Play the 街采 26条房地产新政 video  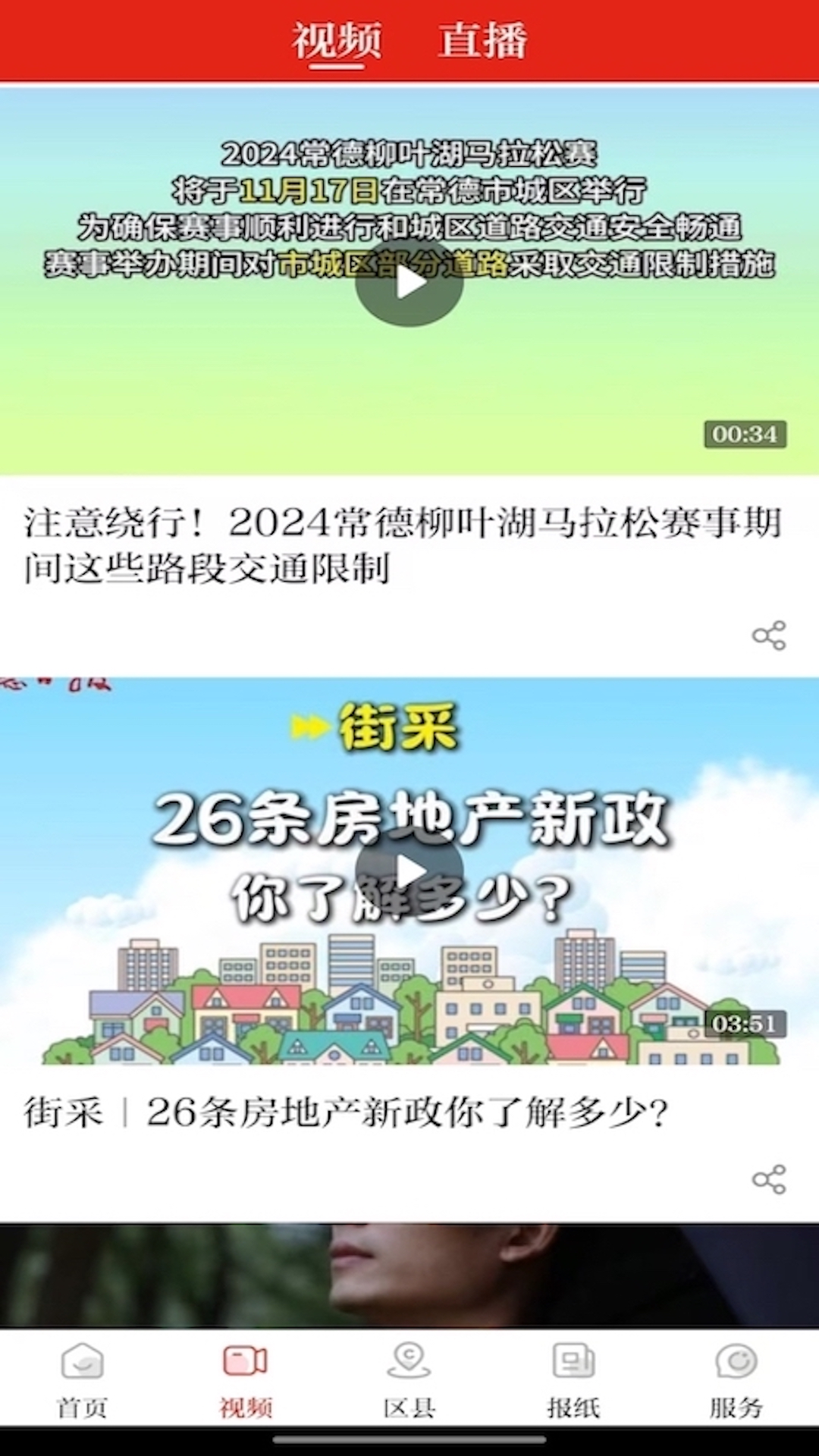pos(409,871)
